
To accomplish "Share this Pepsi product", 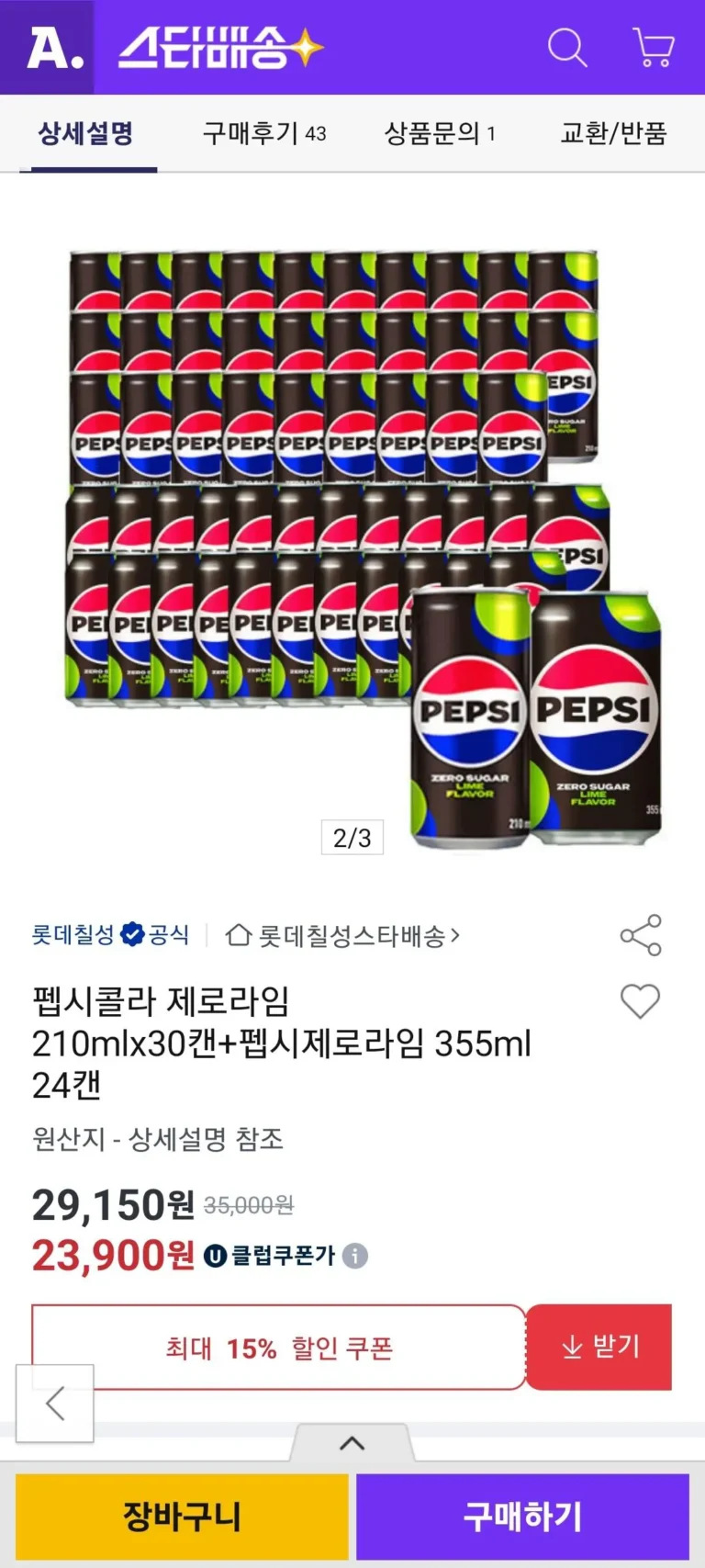I will pyautogui.click(x=640, y=935).
